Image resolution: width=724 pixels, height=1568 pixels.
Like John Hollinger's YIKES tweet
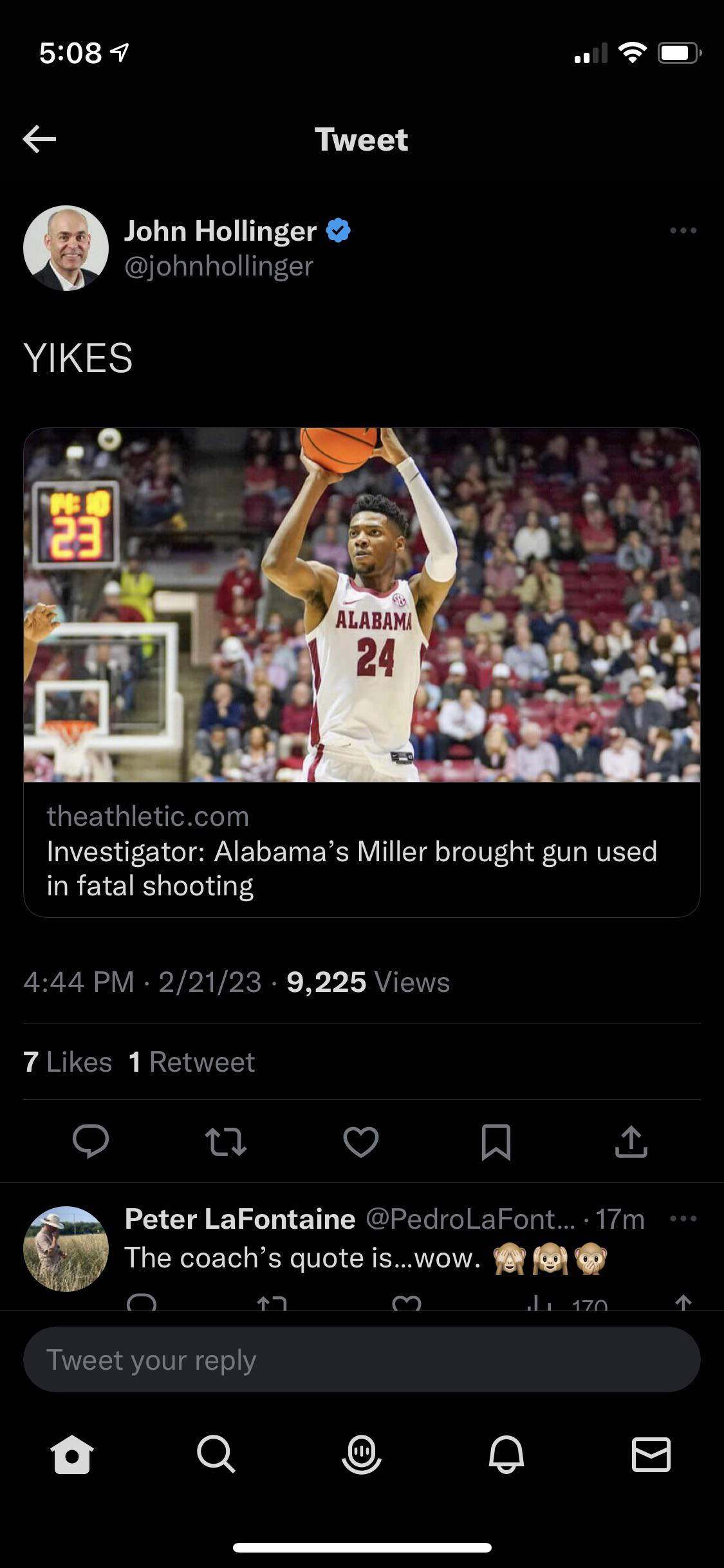pyautogui.click(x=361, y=1142)
